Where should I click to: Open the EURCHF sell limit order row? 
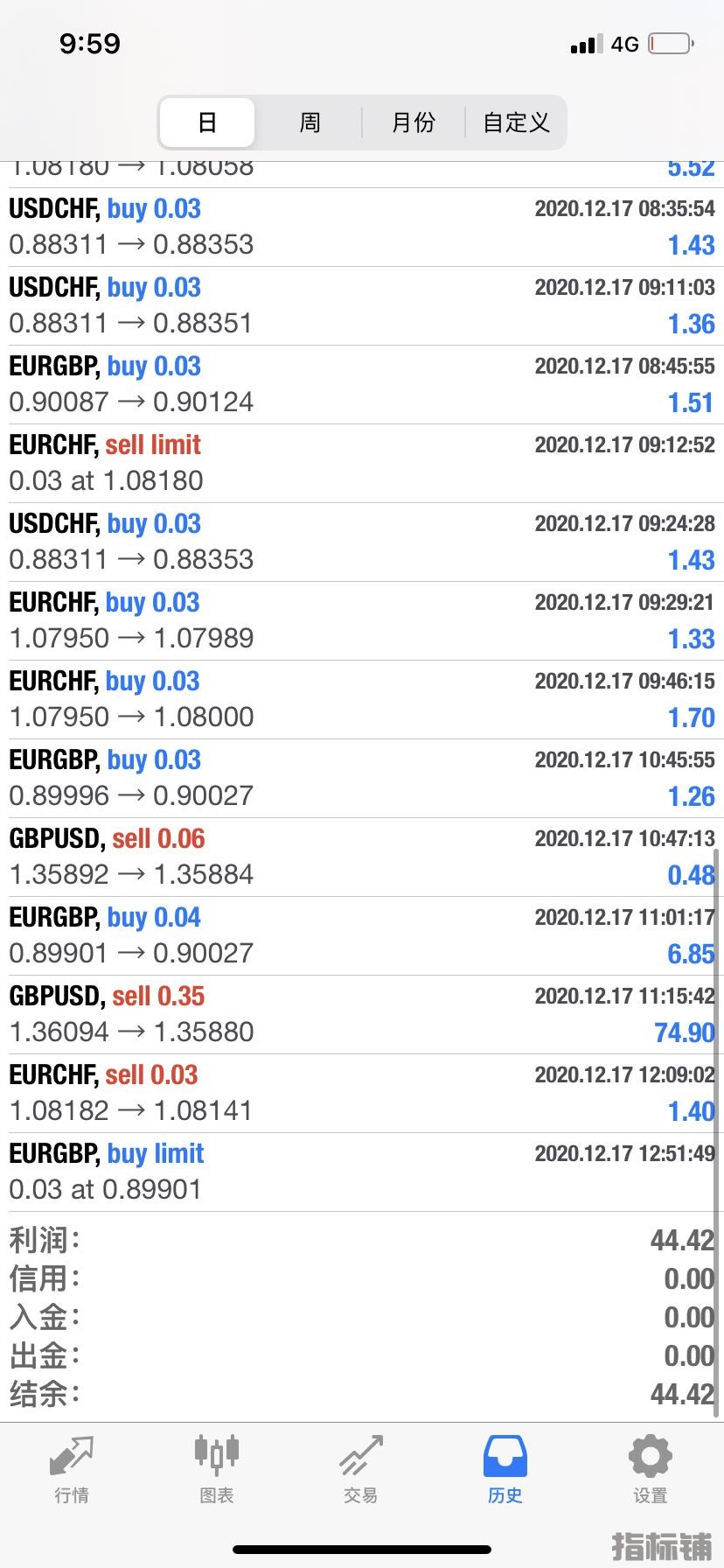pyautogui.click(x=362, y=463)
